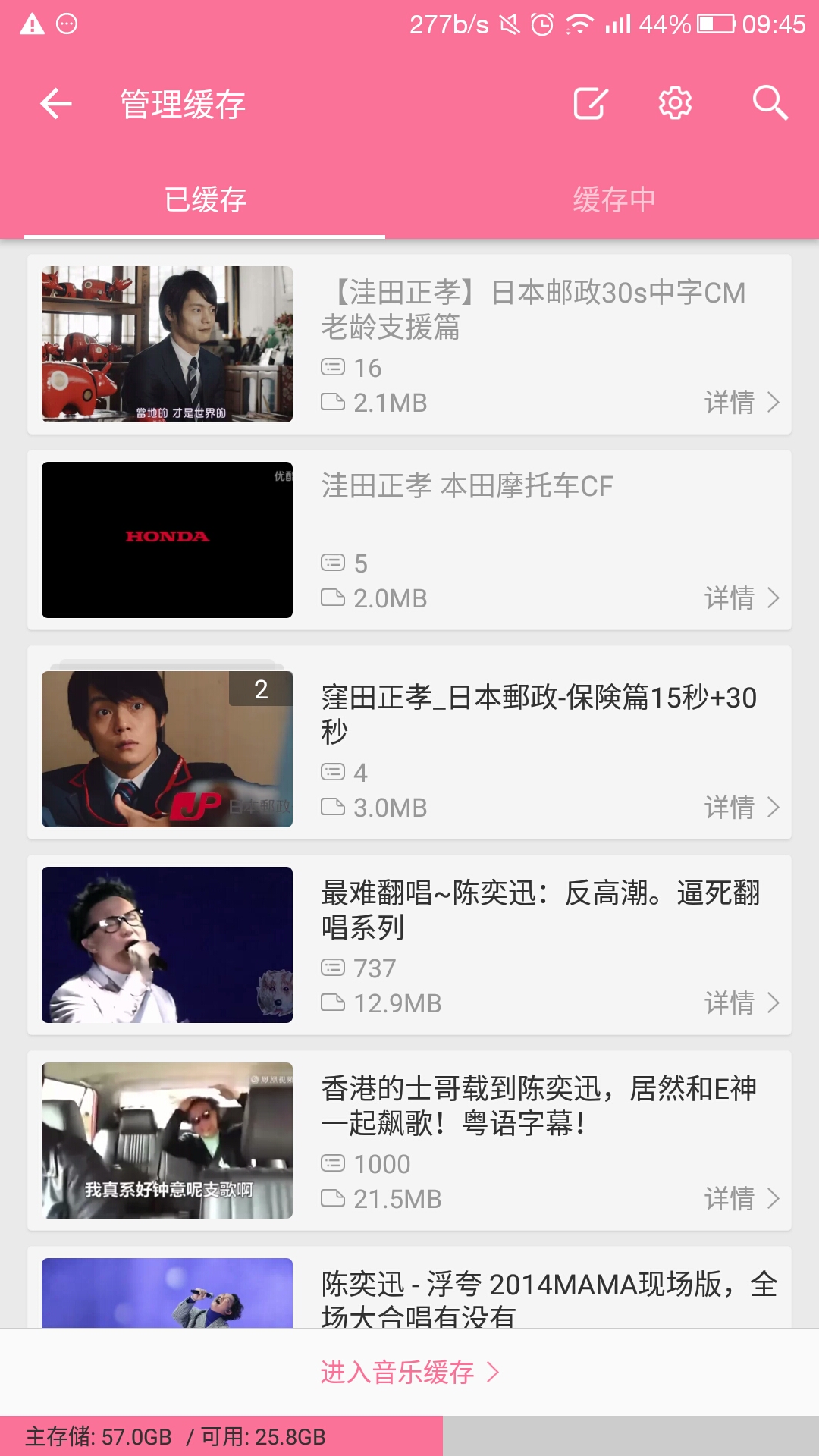View 详情 for 日本郵政-保険篇 video
This screenshot has width=819, height=1456.
tap(742, 808)
